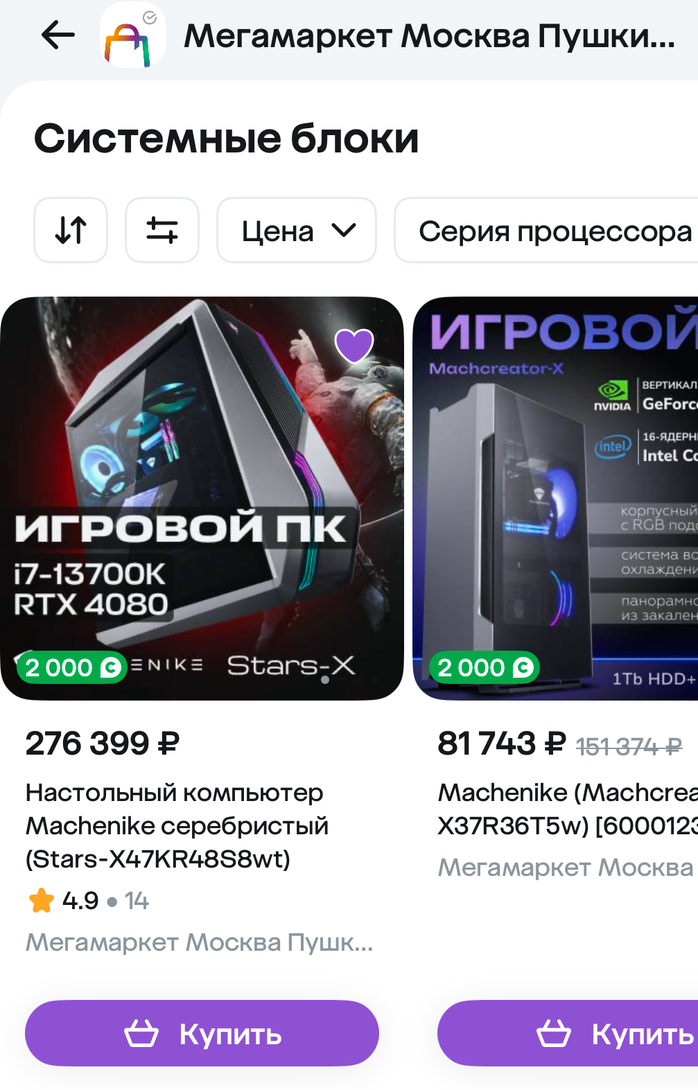Viewport: 698px width, 1090px height.
Task: Open the Мегамаркет Москва Пушкино store header
Action: pos(428,37)
